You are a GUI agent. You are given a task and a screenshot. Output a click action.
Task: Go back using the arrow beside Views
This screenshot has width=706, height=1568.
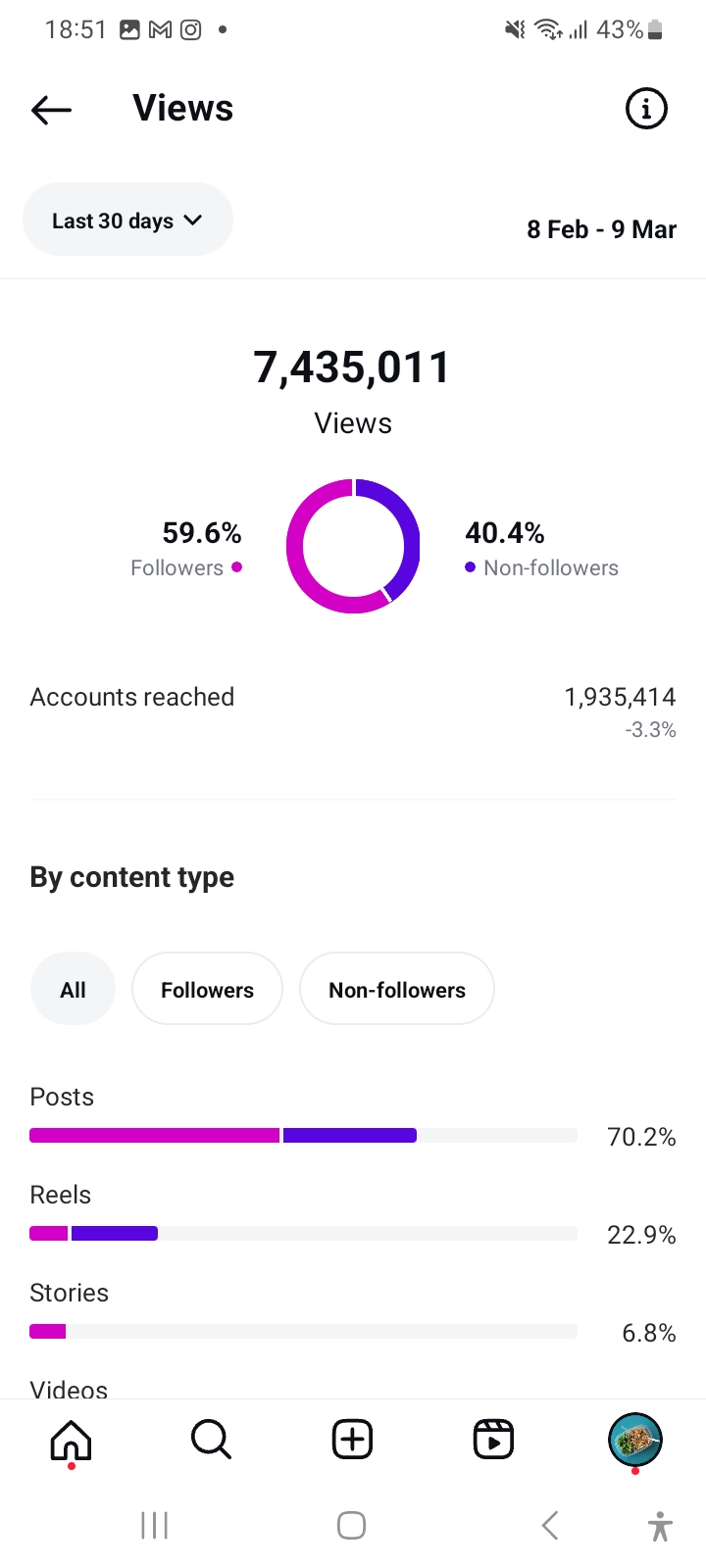(51, 110)
